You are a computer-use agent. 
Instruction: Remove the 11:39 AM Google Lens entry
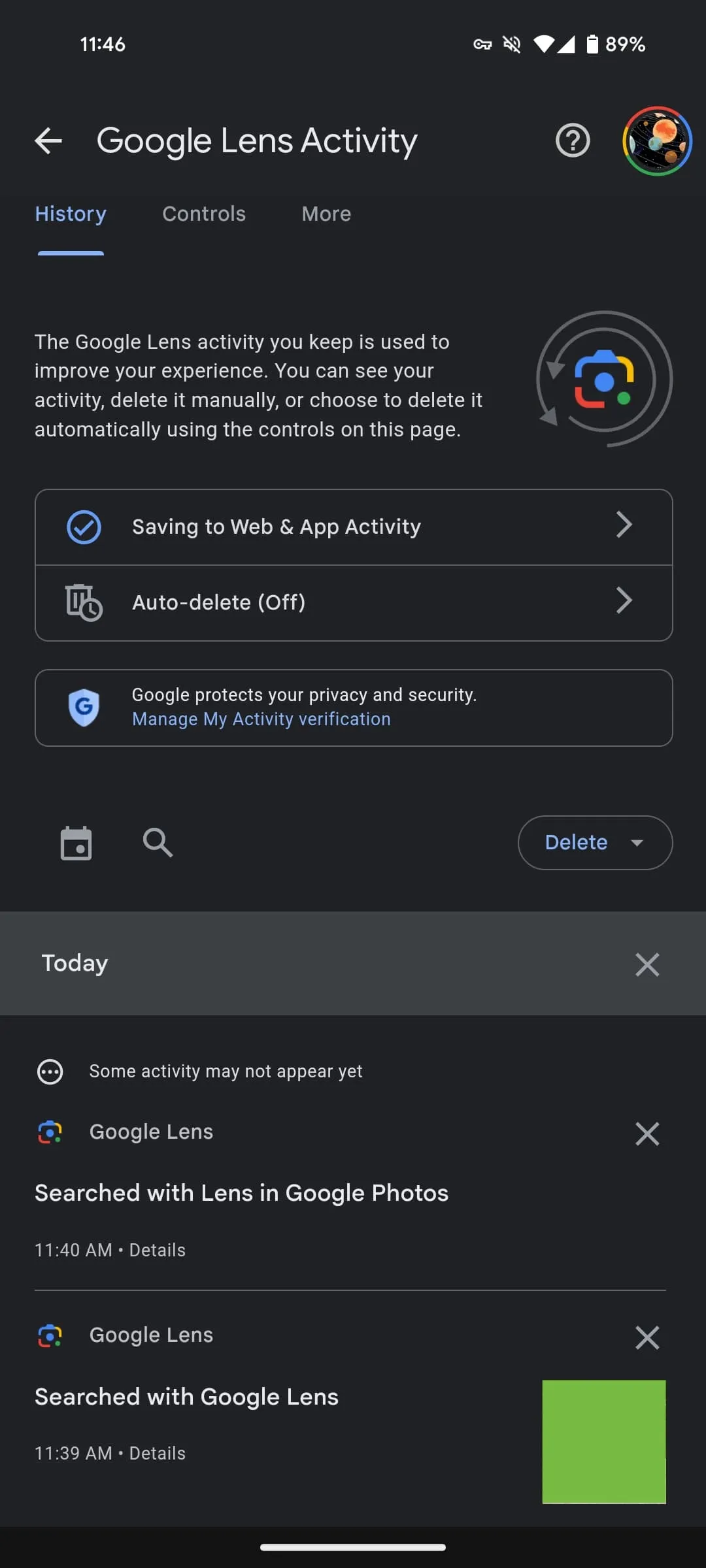(x=647, y=1337)
